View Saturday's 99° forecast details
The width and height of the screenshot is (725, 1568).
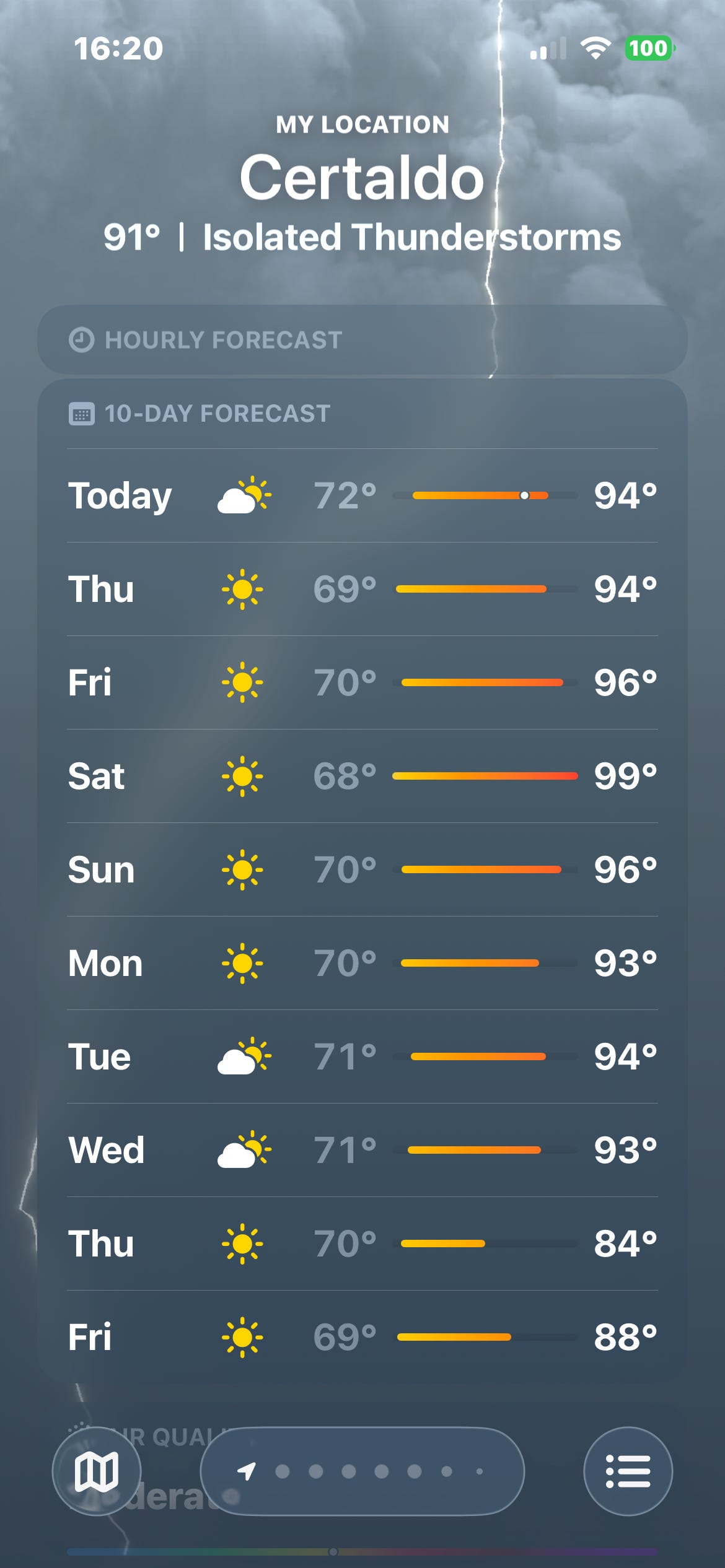pos(362,776)
